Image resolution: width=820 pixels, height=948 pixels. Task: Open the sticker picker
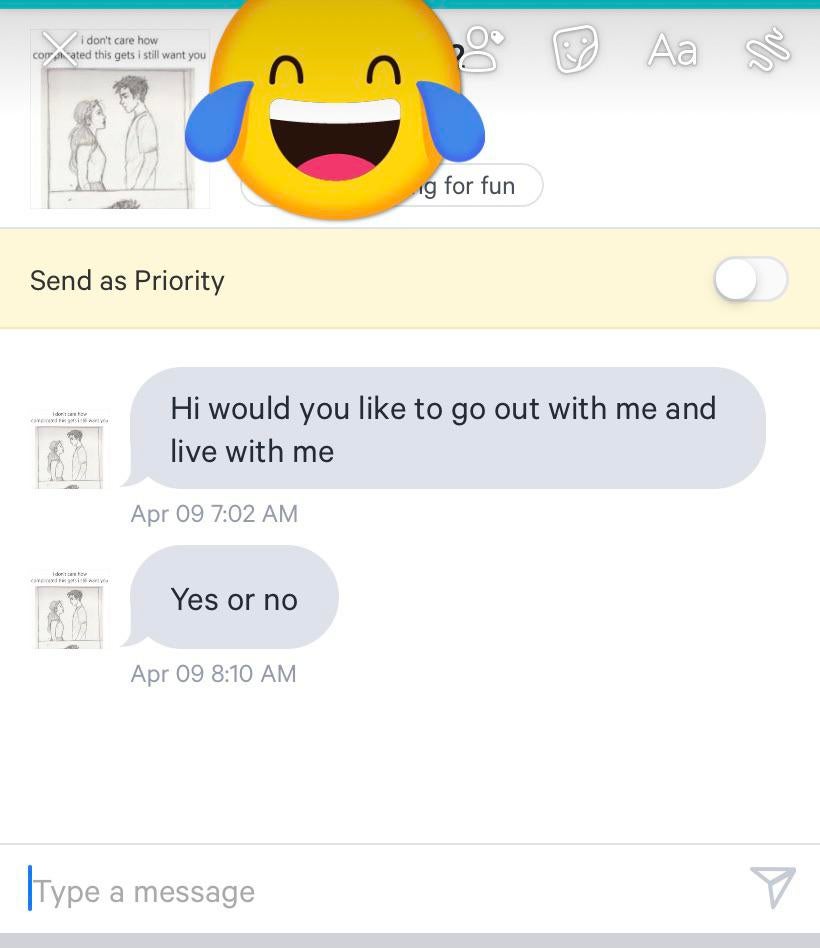[x=575, y=49]
